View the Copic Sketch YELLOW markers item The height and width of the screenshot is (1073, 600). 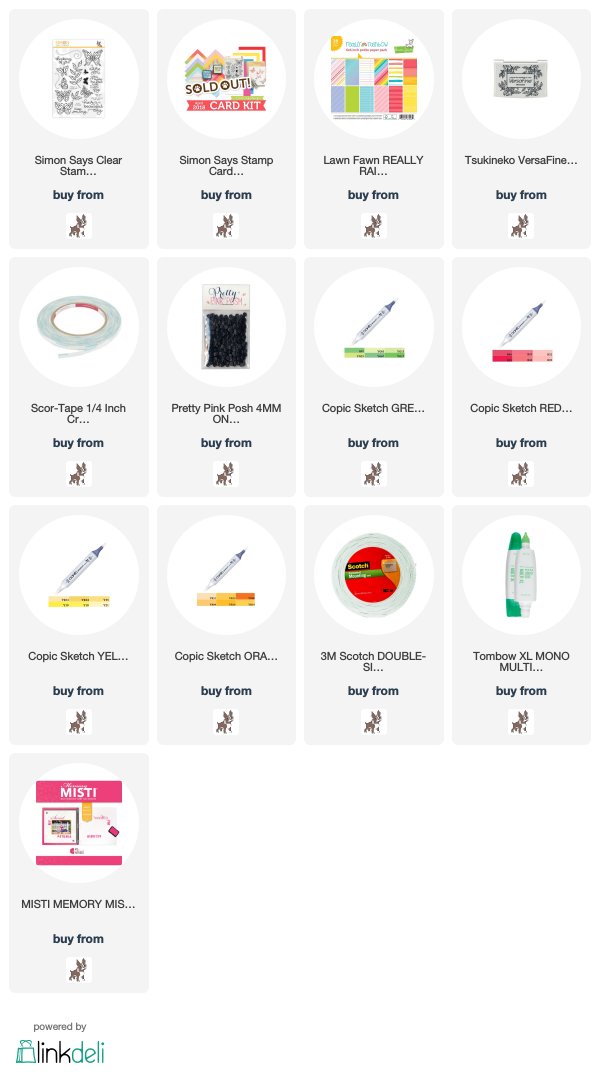click(x=79, y=625)
